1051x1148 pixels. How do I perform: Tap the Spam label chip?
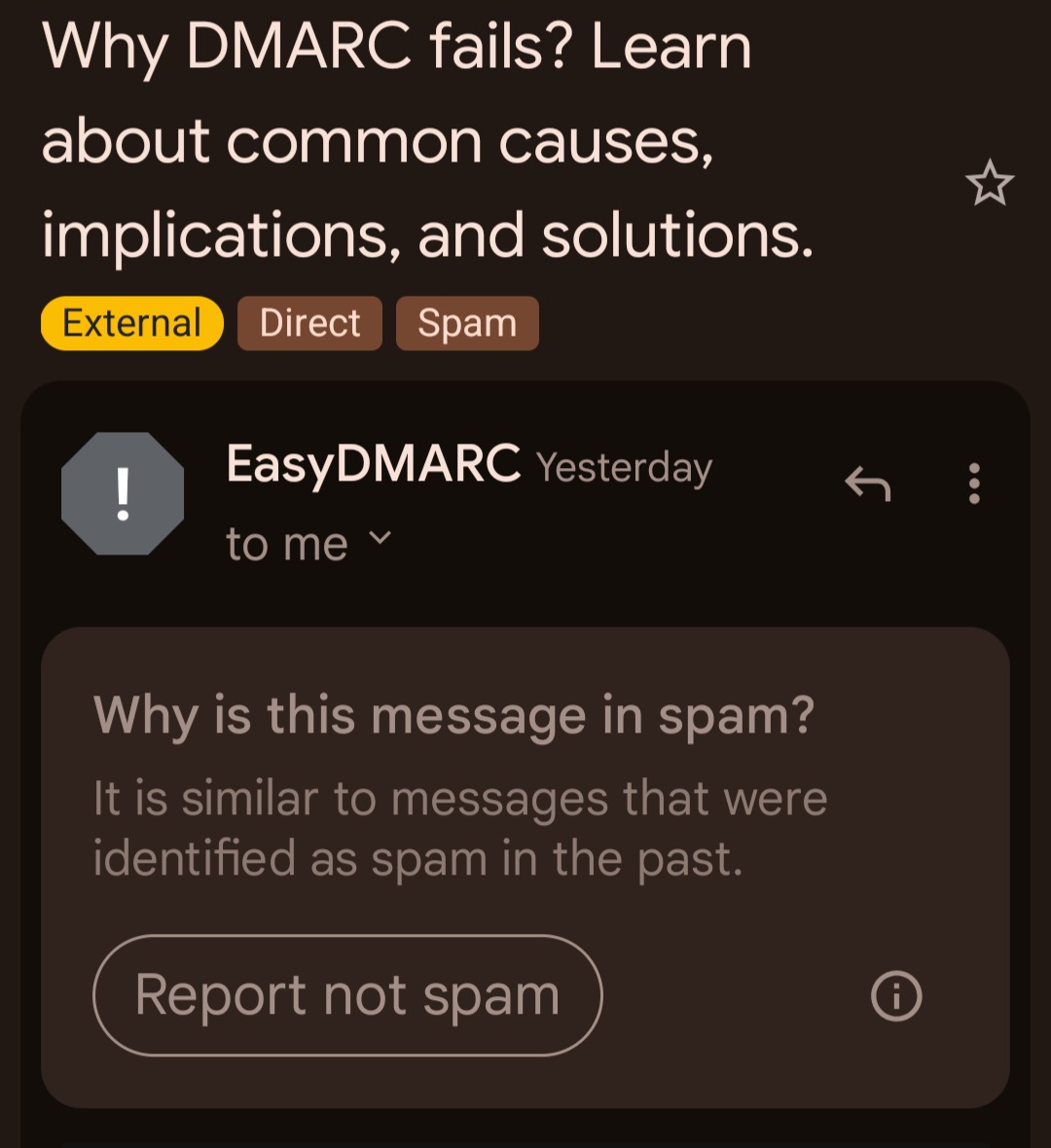coord(467,323)
